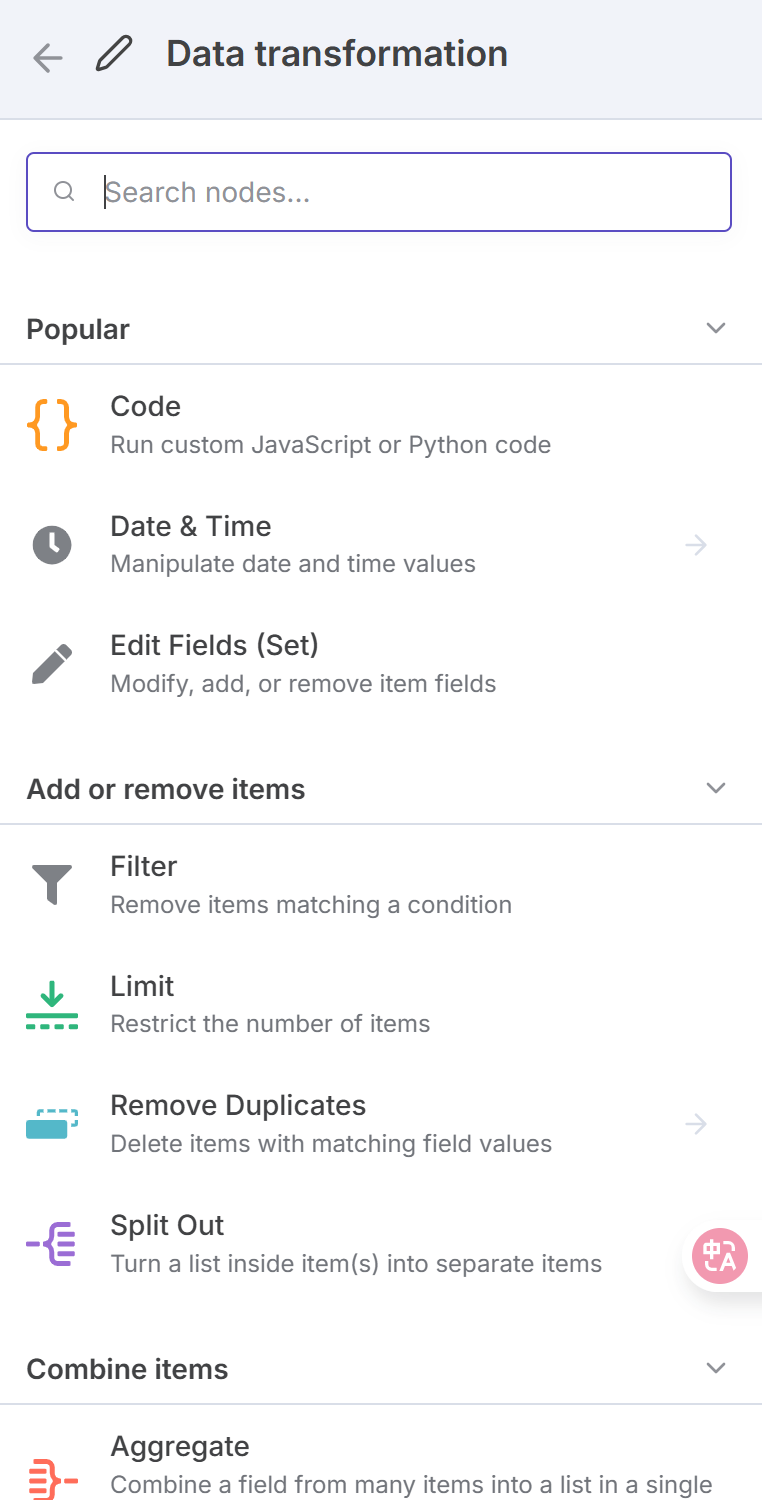Image resolution: width=762 pixels, height=1500 pixels.
Task: Collapse the Popular section
Action: coord(715,328)
